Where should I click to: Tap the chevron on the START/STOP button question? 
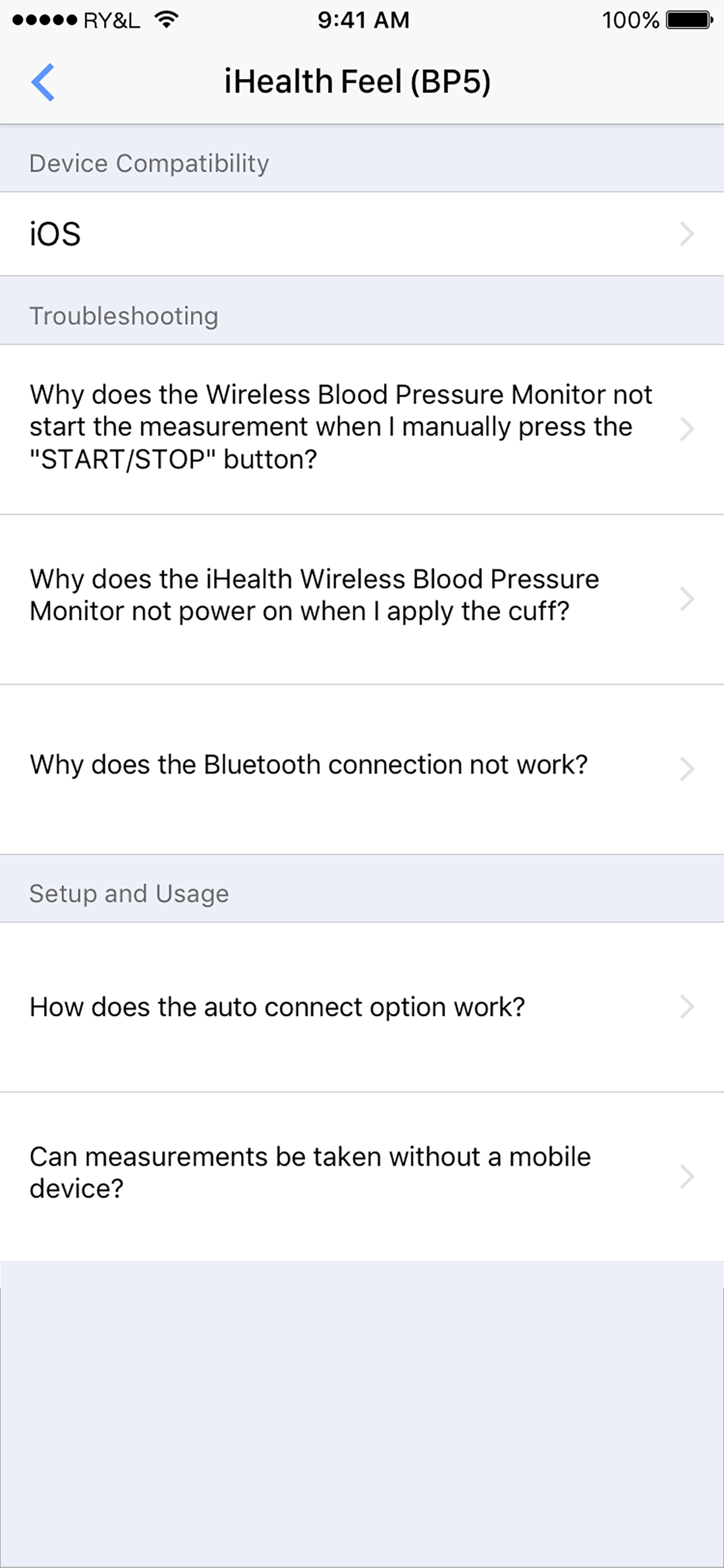[687, 426]
